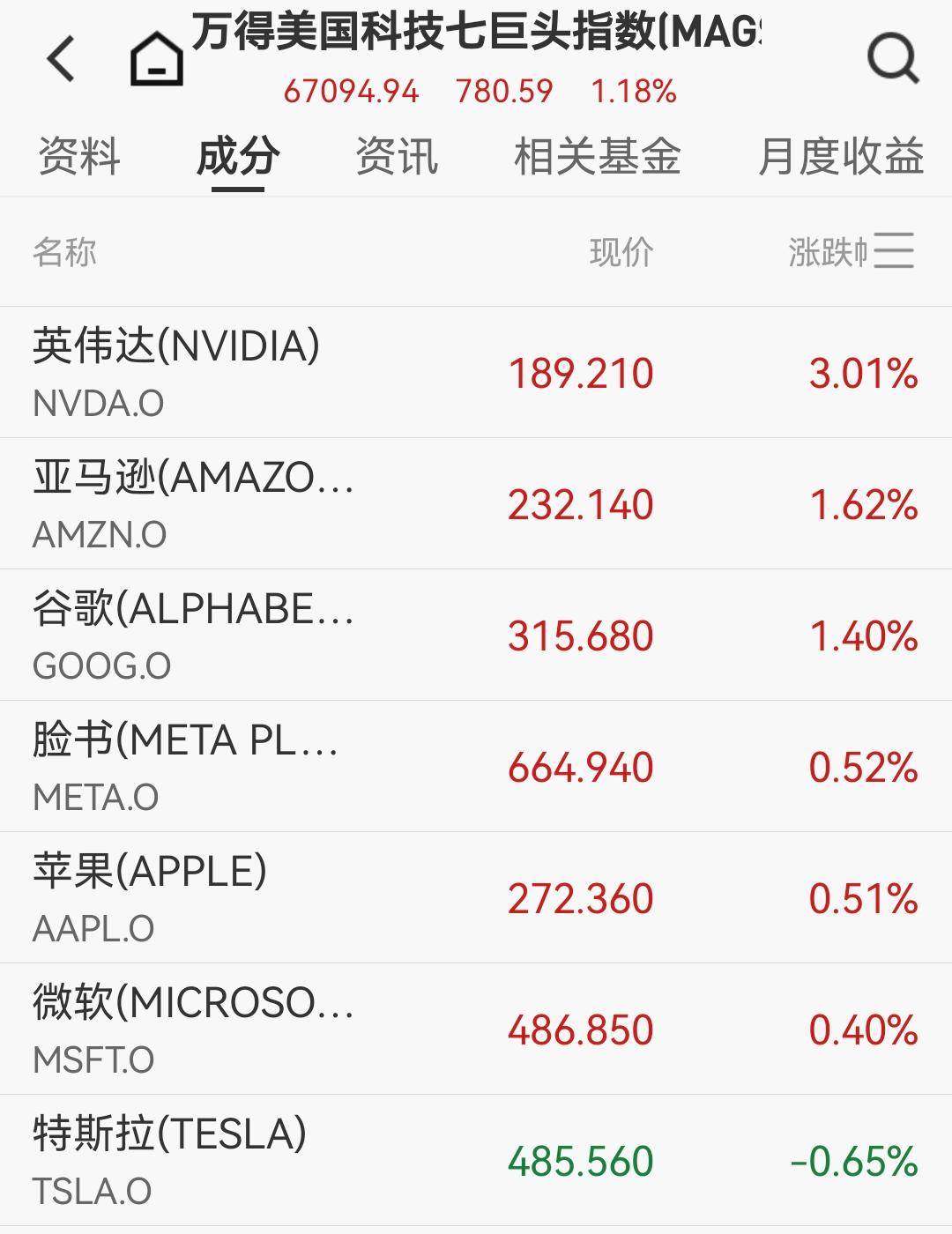The height and width of the screenshot is (1234, 952).
Task: Tap the Apple price 272.360
Action: 580,897
